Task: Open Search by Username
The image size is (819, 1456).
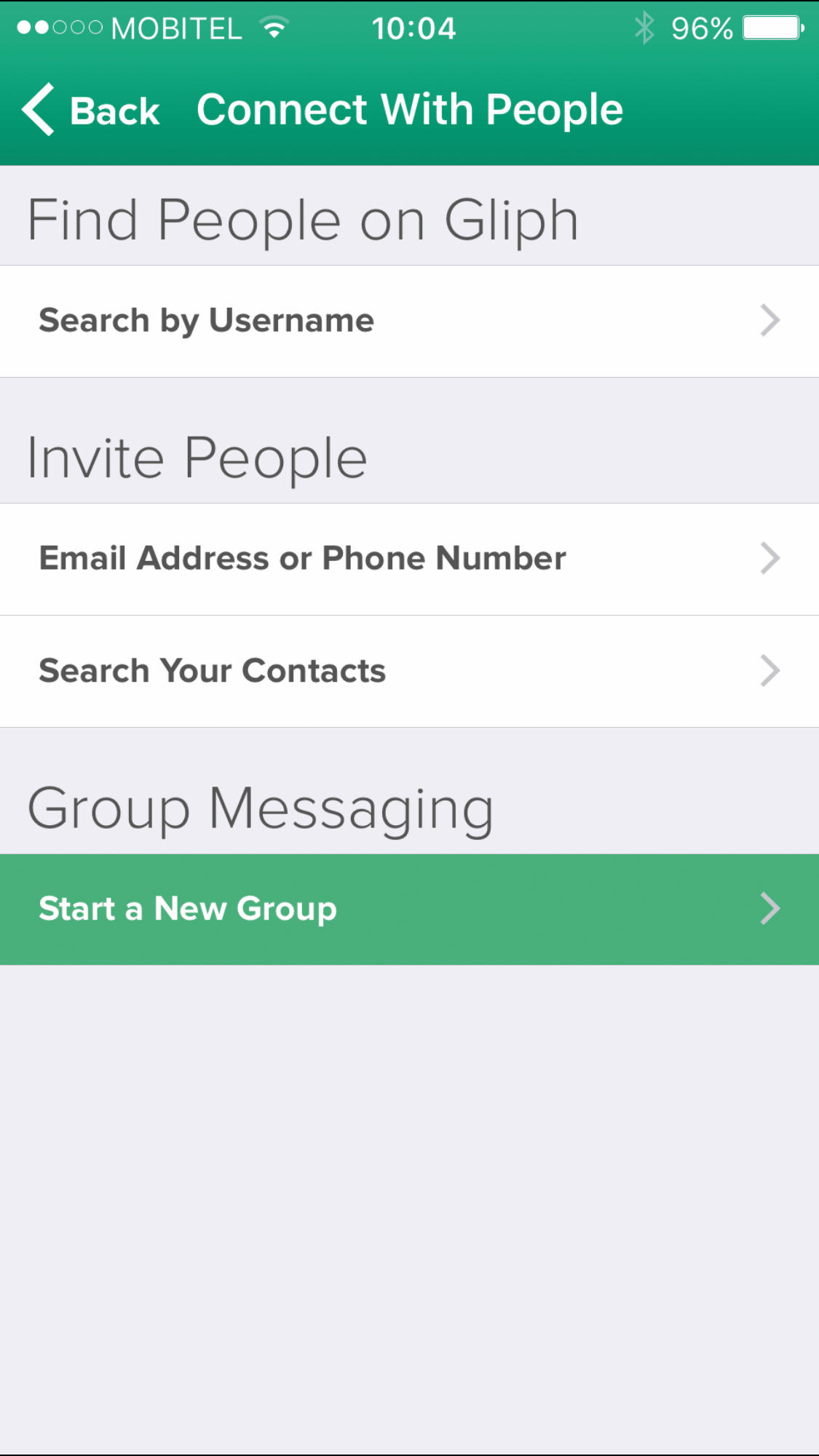Action: (409, 321)
